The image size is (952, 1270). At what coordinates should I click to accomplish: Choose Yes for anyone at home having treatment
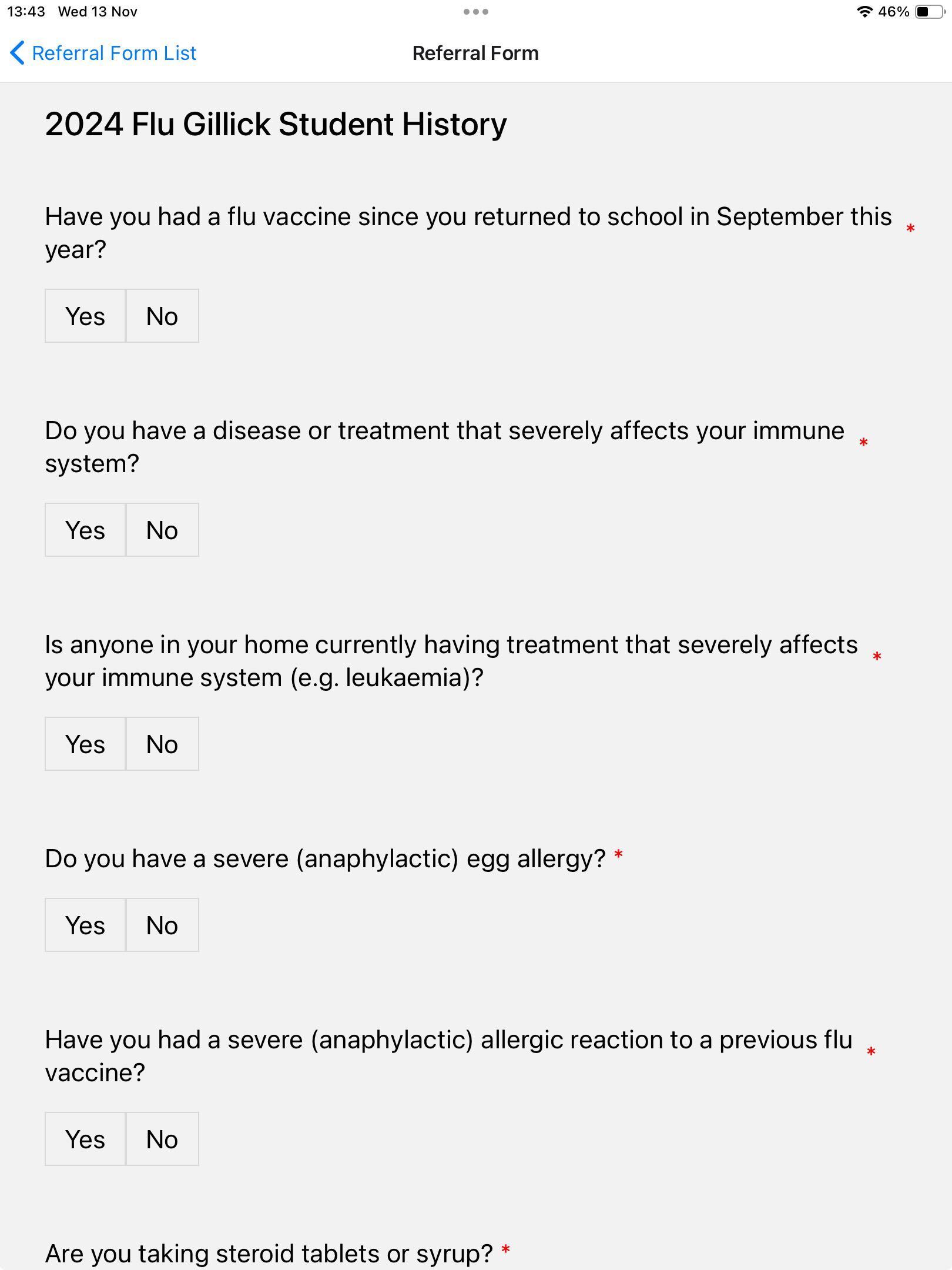85,744
